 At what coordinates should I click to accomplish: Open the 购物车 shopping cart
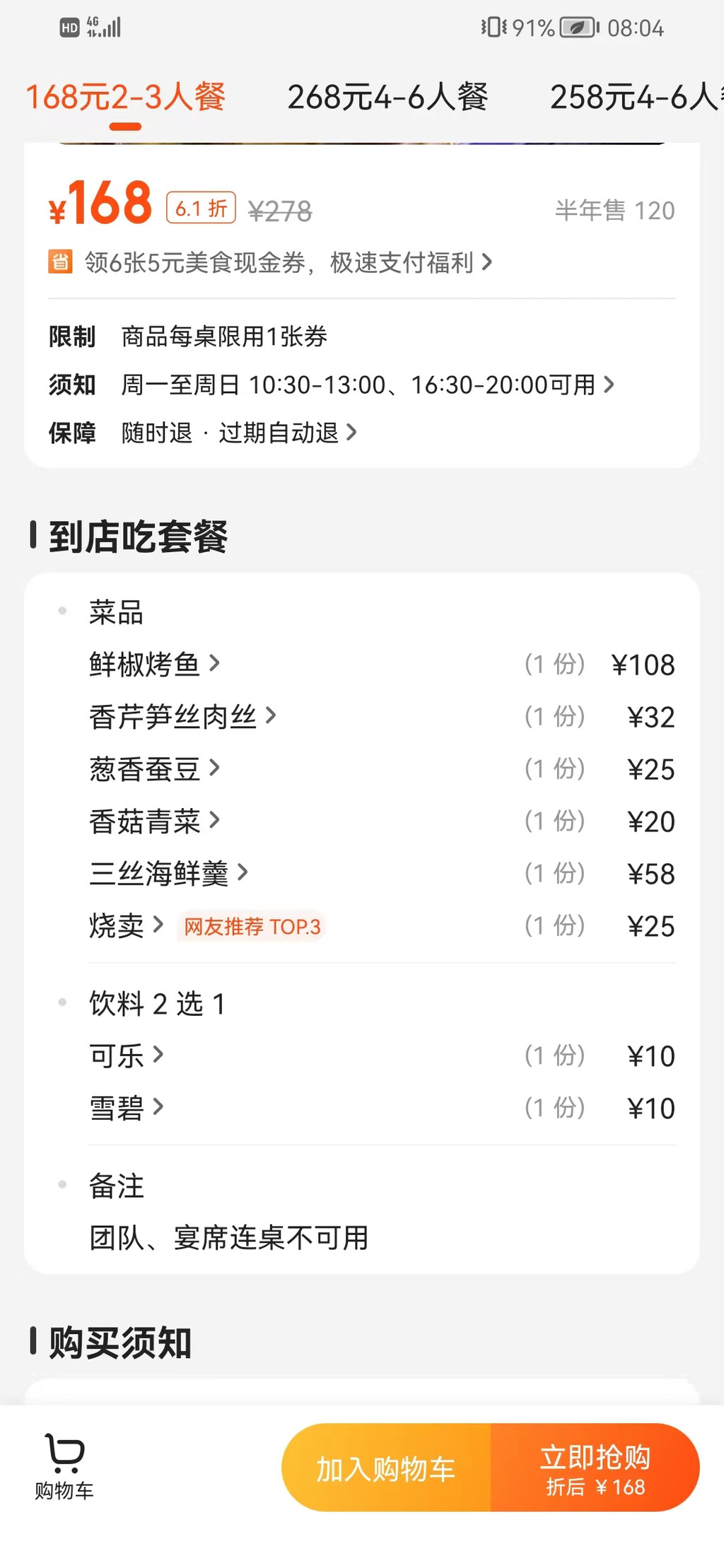64,1467
